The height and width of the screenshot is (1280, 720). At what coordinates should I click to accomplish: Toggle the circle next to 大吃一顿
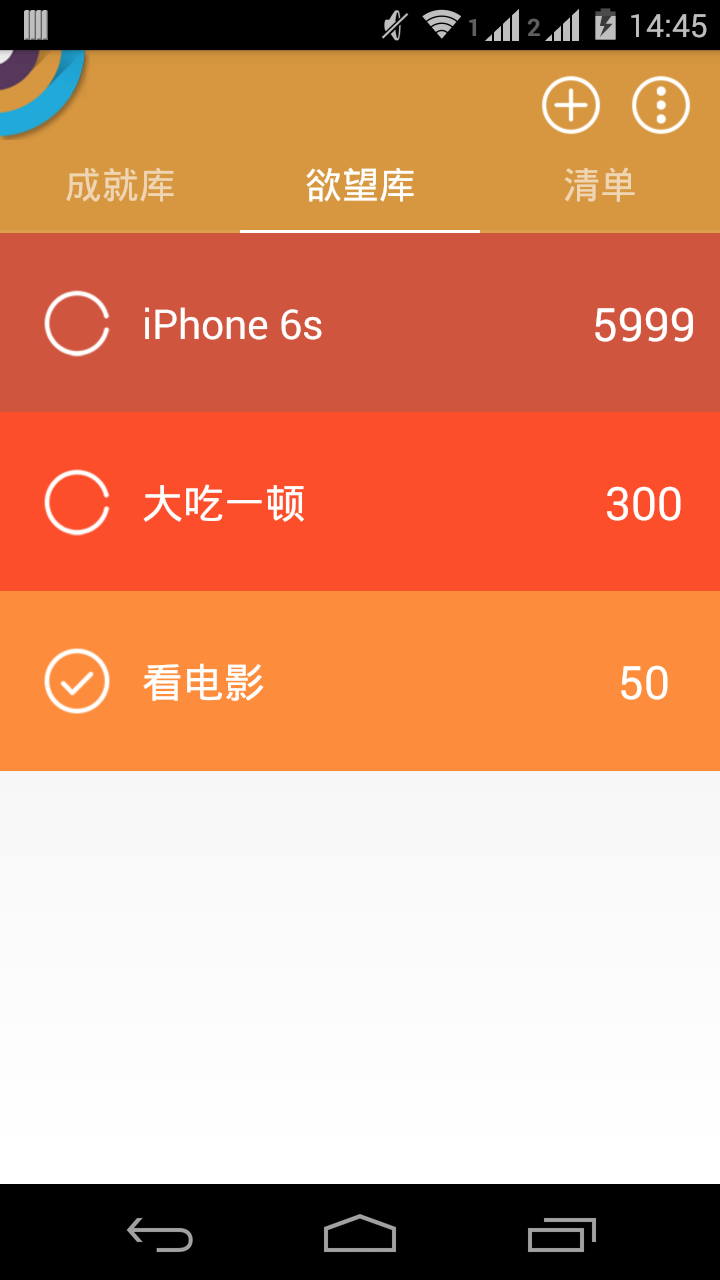(76, 502)
